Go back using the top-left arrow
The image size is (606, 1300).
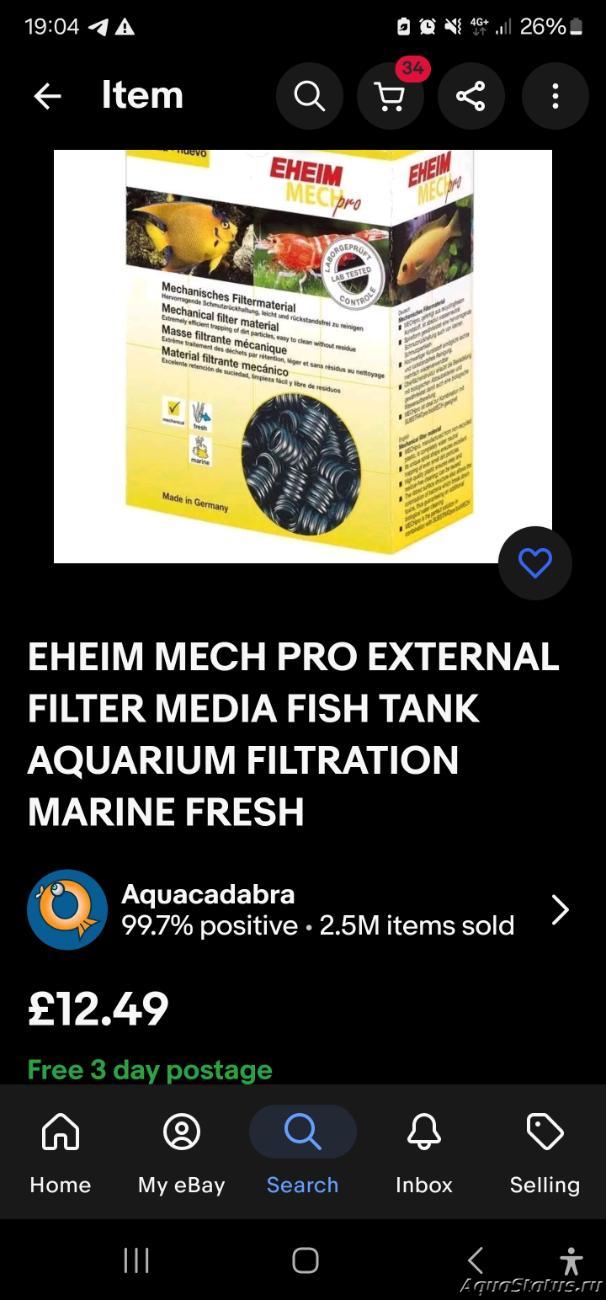(47, 96)
